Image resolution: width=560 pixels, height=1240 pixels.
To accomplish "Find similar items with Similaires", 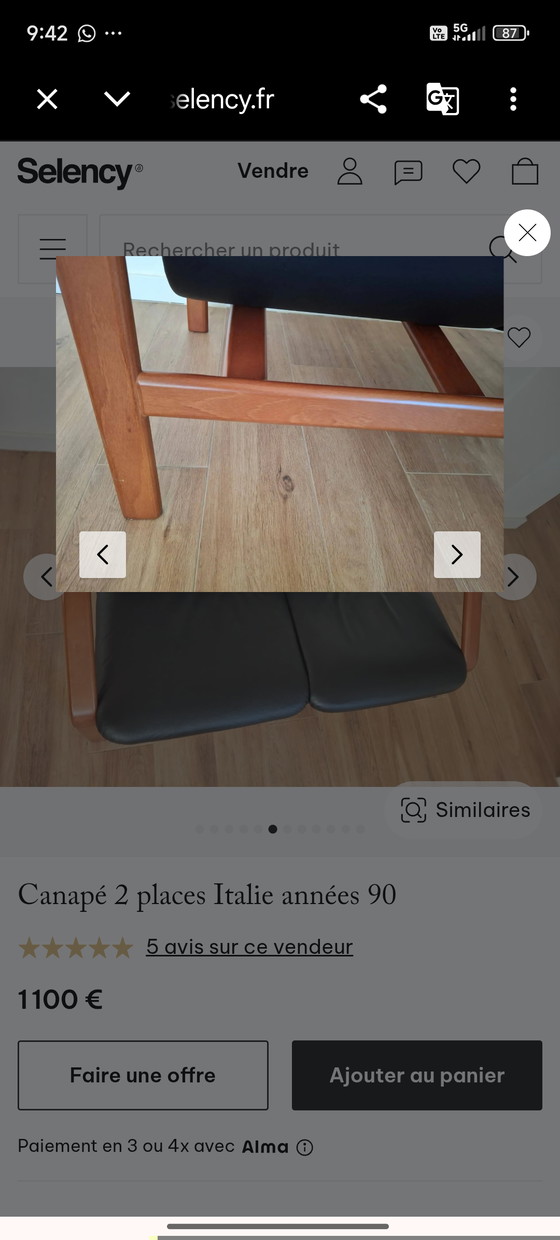I will click(x=465, y=810).
